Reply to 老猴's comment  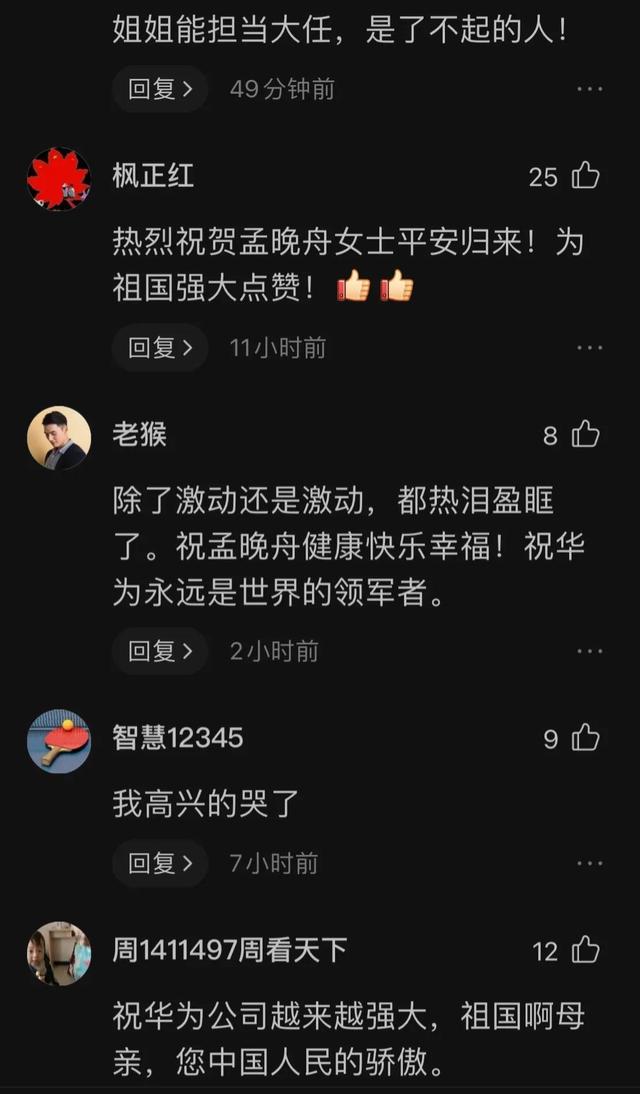[x=159, y=651]
